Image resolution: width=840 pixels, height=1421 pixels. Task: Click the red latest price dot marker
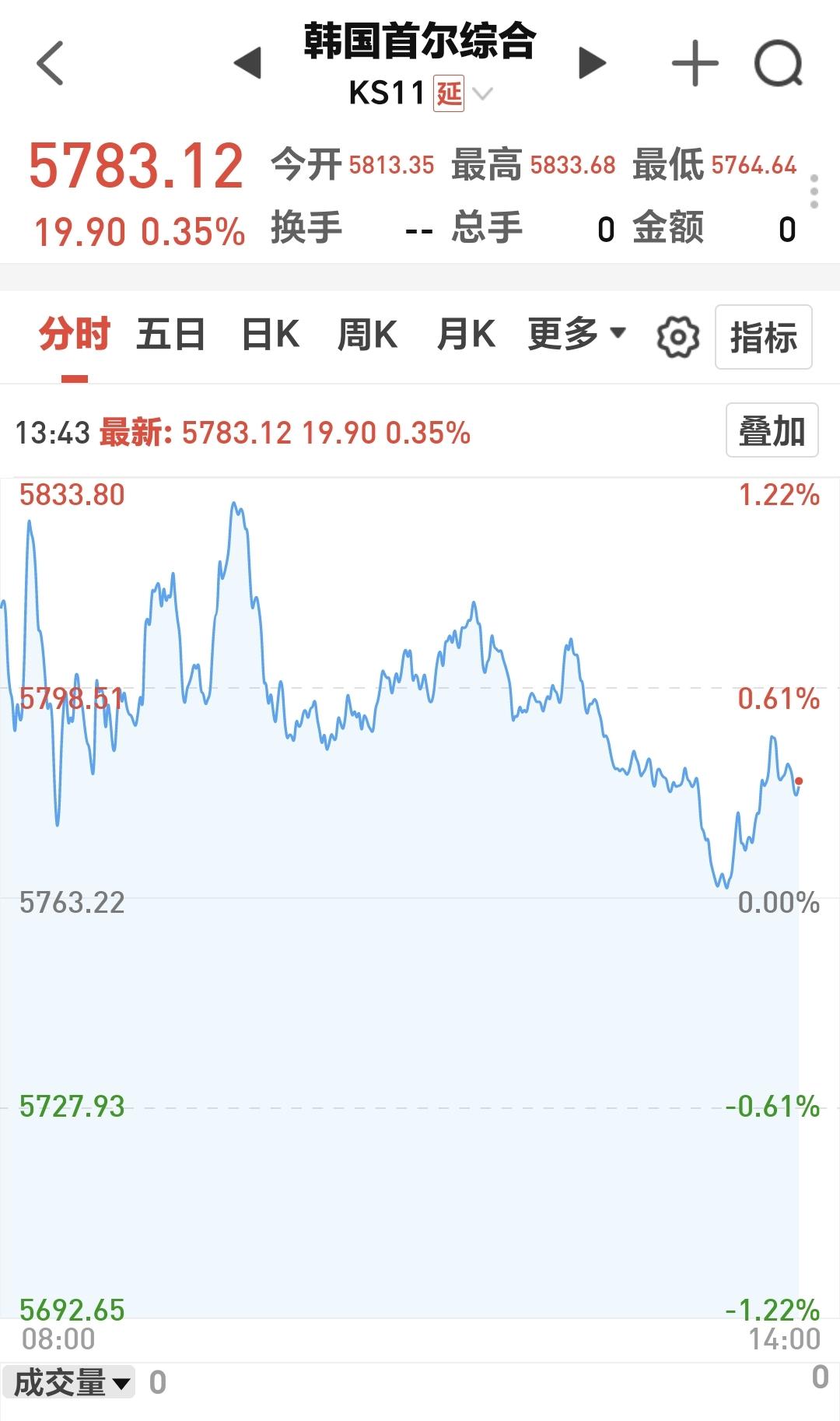click(x=799, y=779)
